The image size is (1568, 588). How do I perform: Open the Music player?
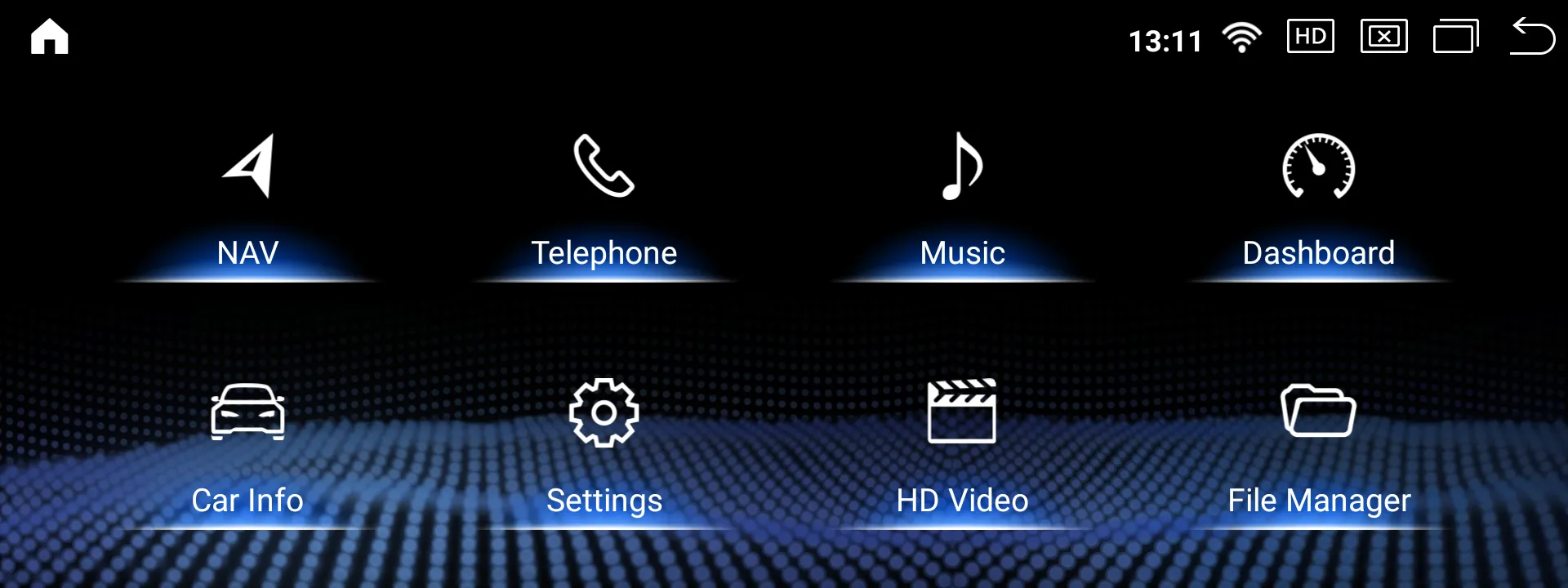point(962,204)
